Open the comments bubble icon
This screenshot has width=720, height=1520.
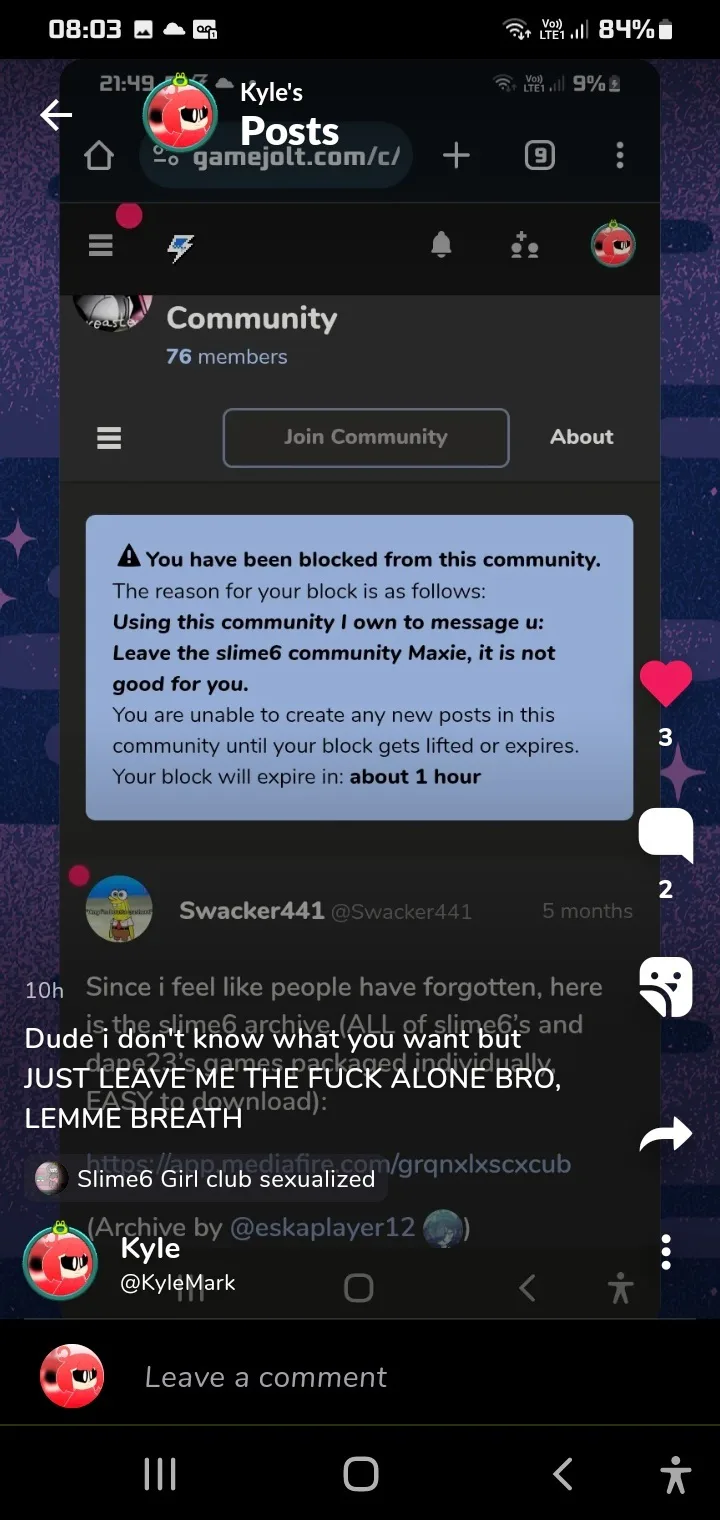(666, 835)
